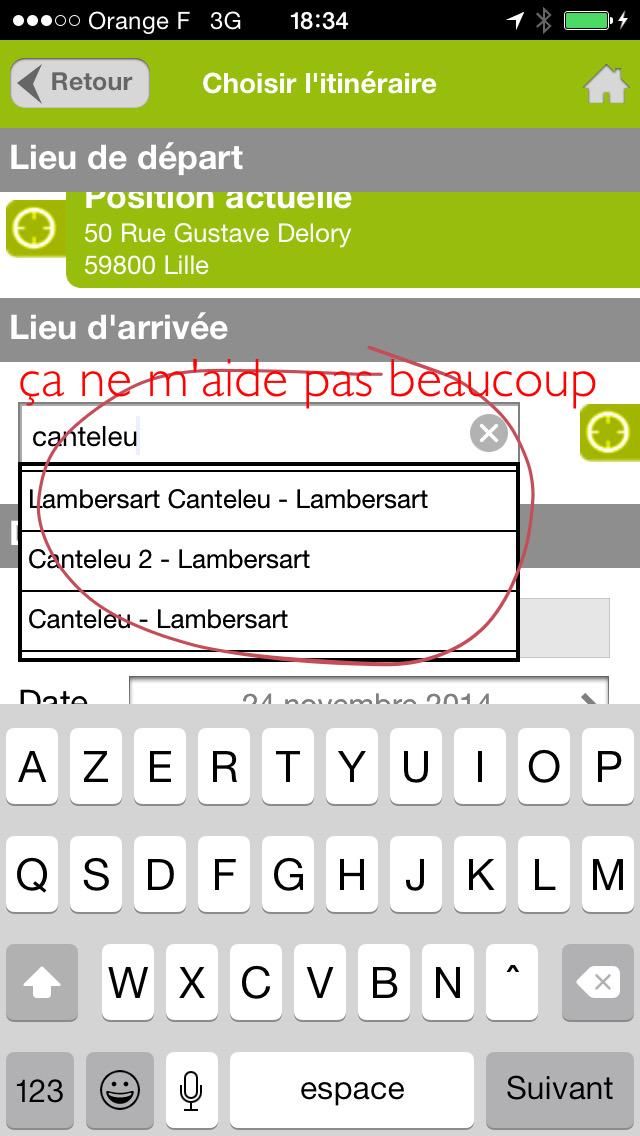Screen dimensions: 640x1136
Task: Go back with the Retour button
Action: (80, 83)
